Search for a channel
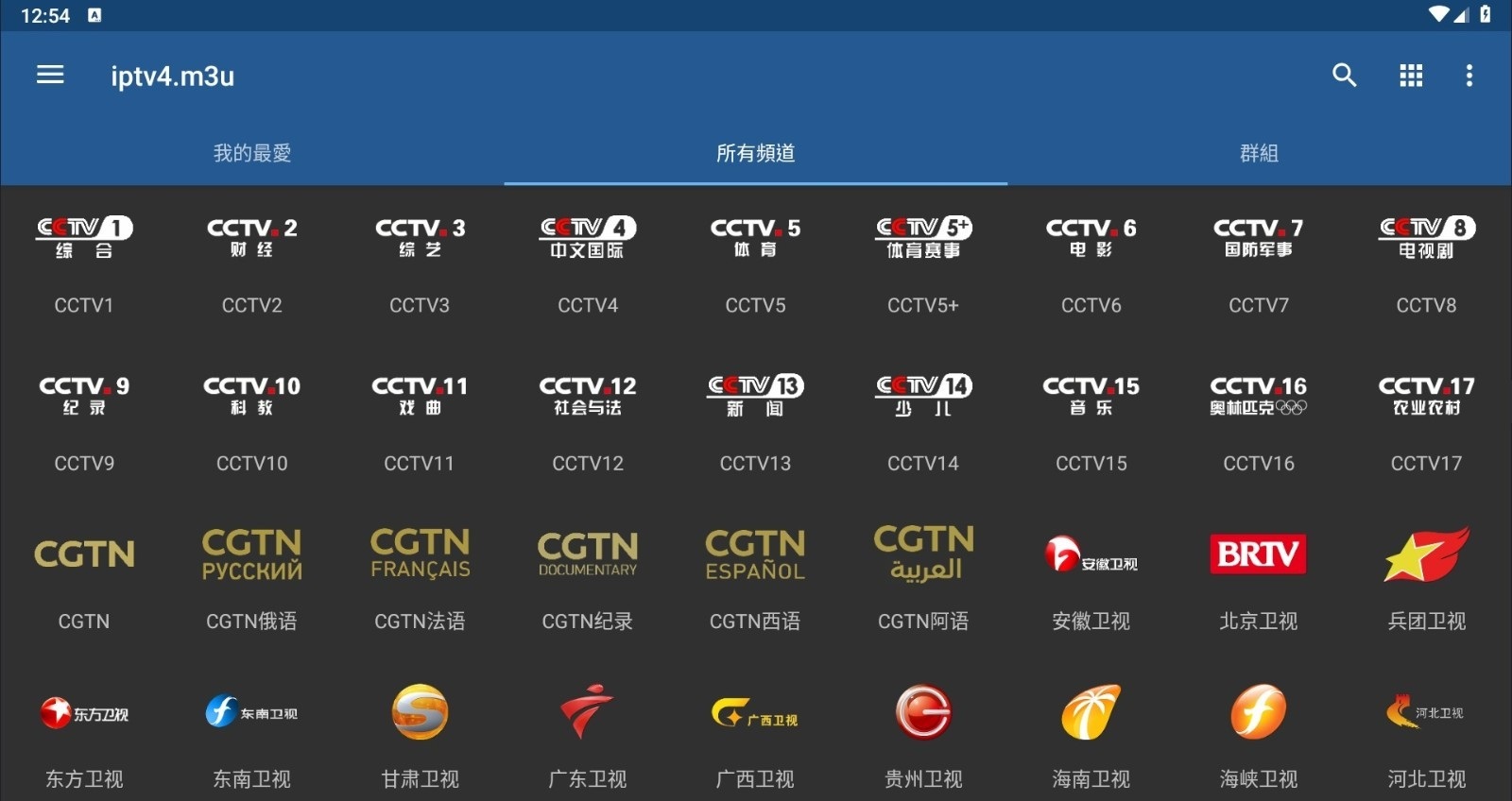 [1344, 76]
